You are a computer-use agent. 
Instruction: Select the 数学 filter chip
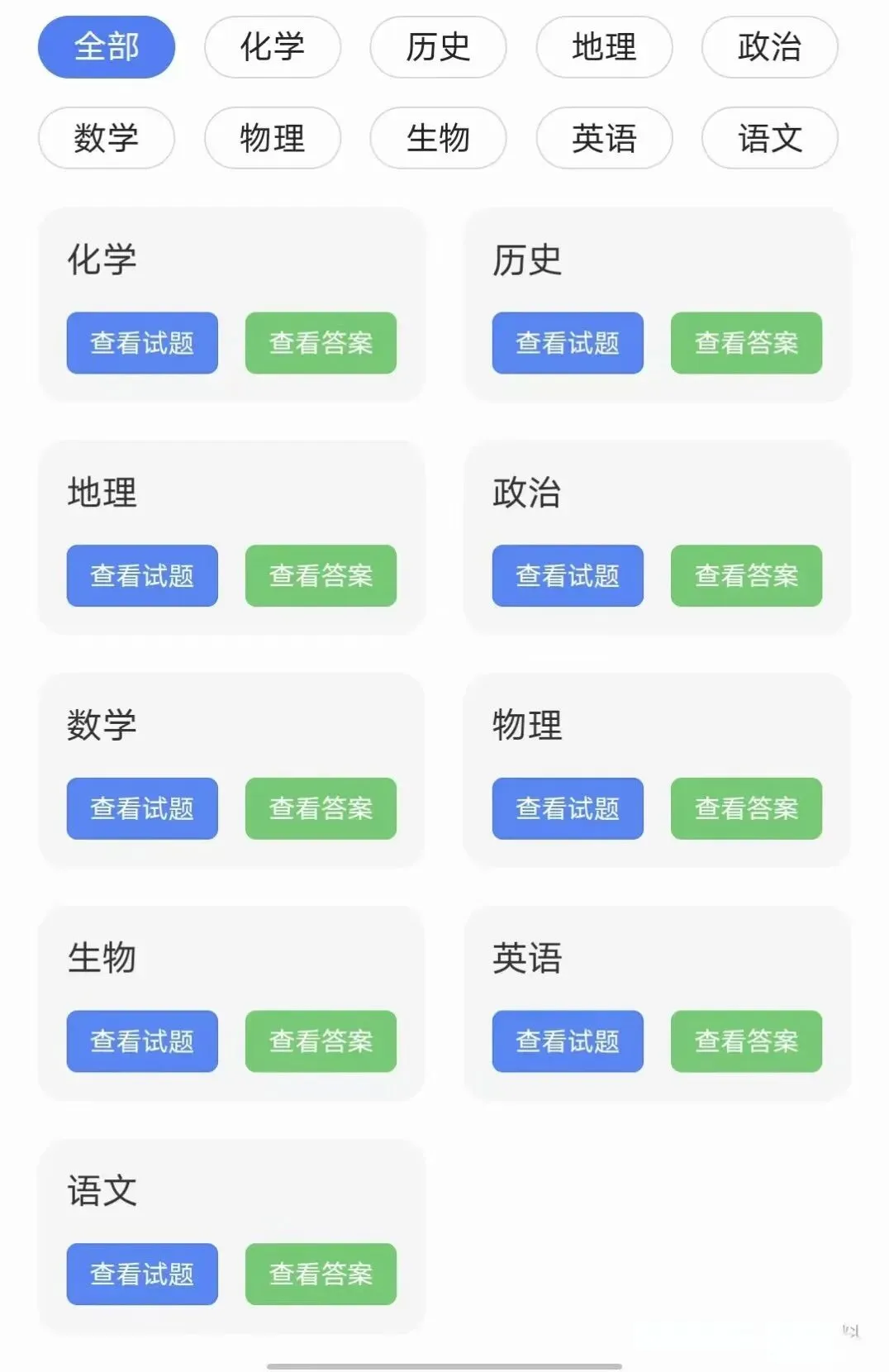click(x=107, y=138)
